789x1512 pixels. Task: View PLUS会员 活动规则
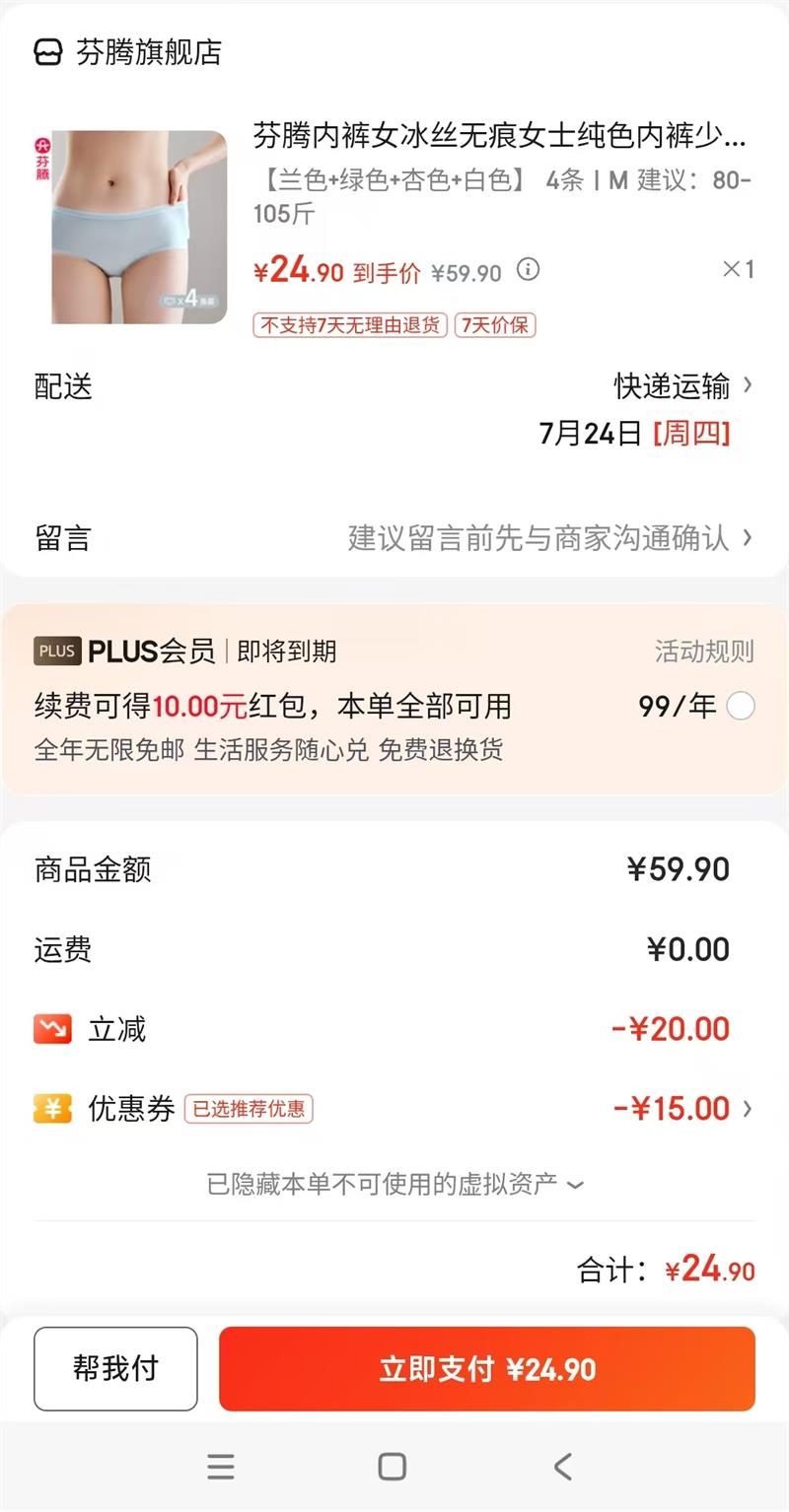[x=704, y=651]
